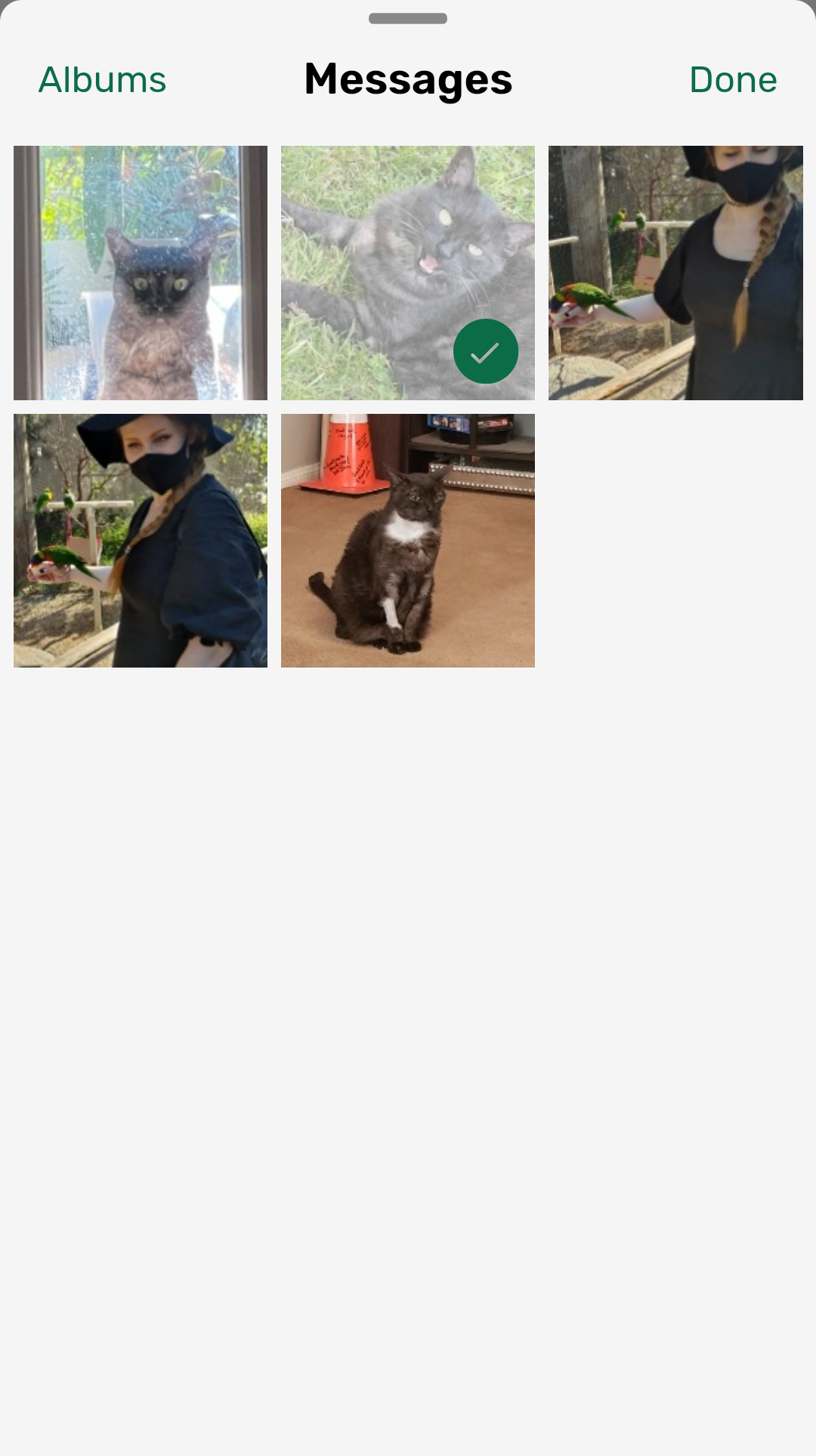Viewport: 816px width, 1456px height.
Task: Deselect the gray cat on grass photo
Action: point(408,273)
